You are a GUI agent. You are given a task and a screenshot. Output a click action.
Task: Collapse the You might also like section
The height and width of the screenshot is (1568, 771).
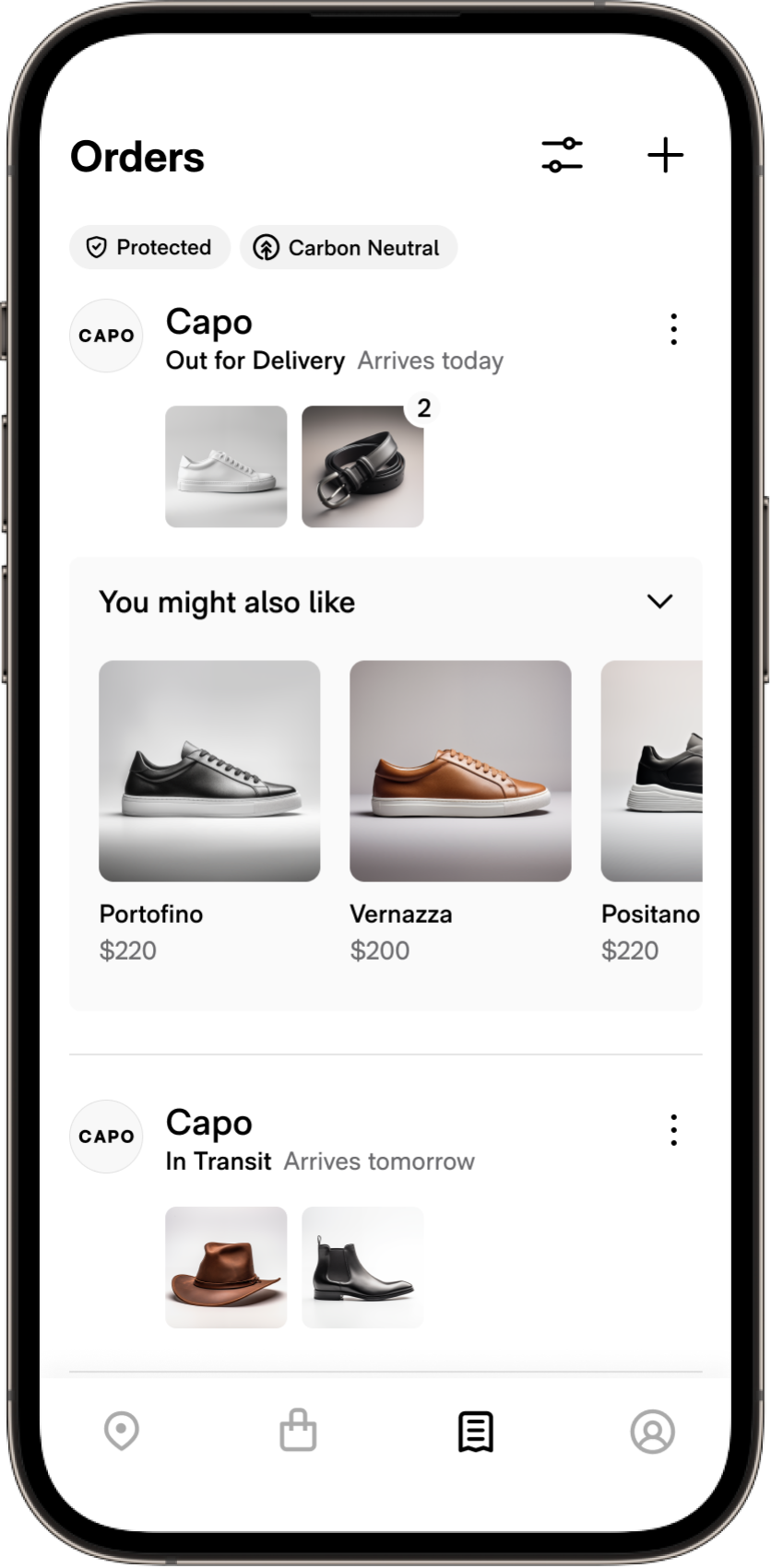click(x=659, y=601)
